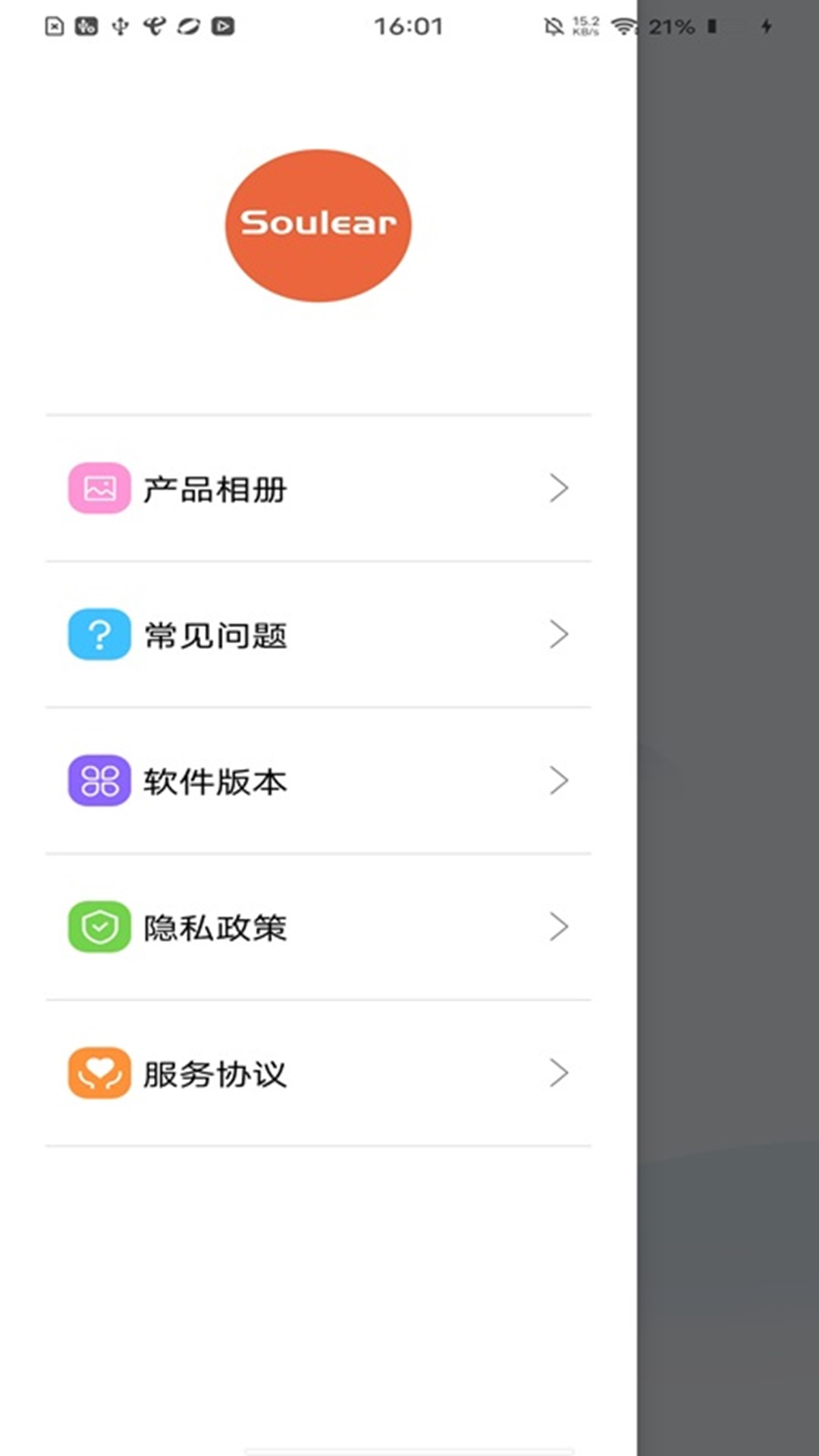The width and height of the screenshot is (819, 1456).
Task: Expand the 常见问题 row chevron
Action: tap(559, 635)
